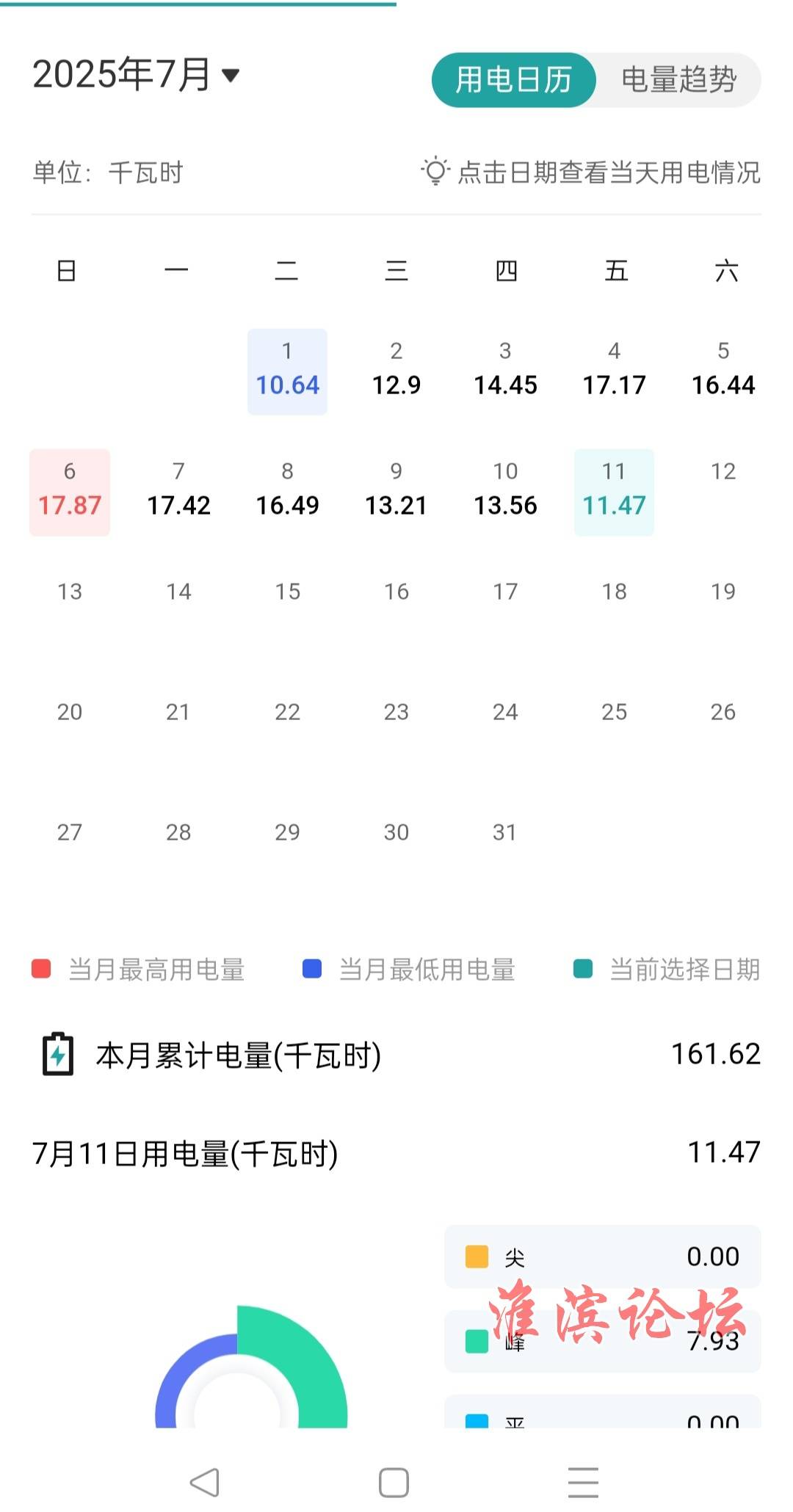Check July 5 usage 16.44

tap(723, 372)
